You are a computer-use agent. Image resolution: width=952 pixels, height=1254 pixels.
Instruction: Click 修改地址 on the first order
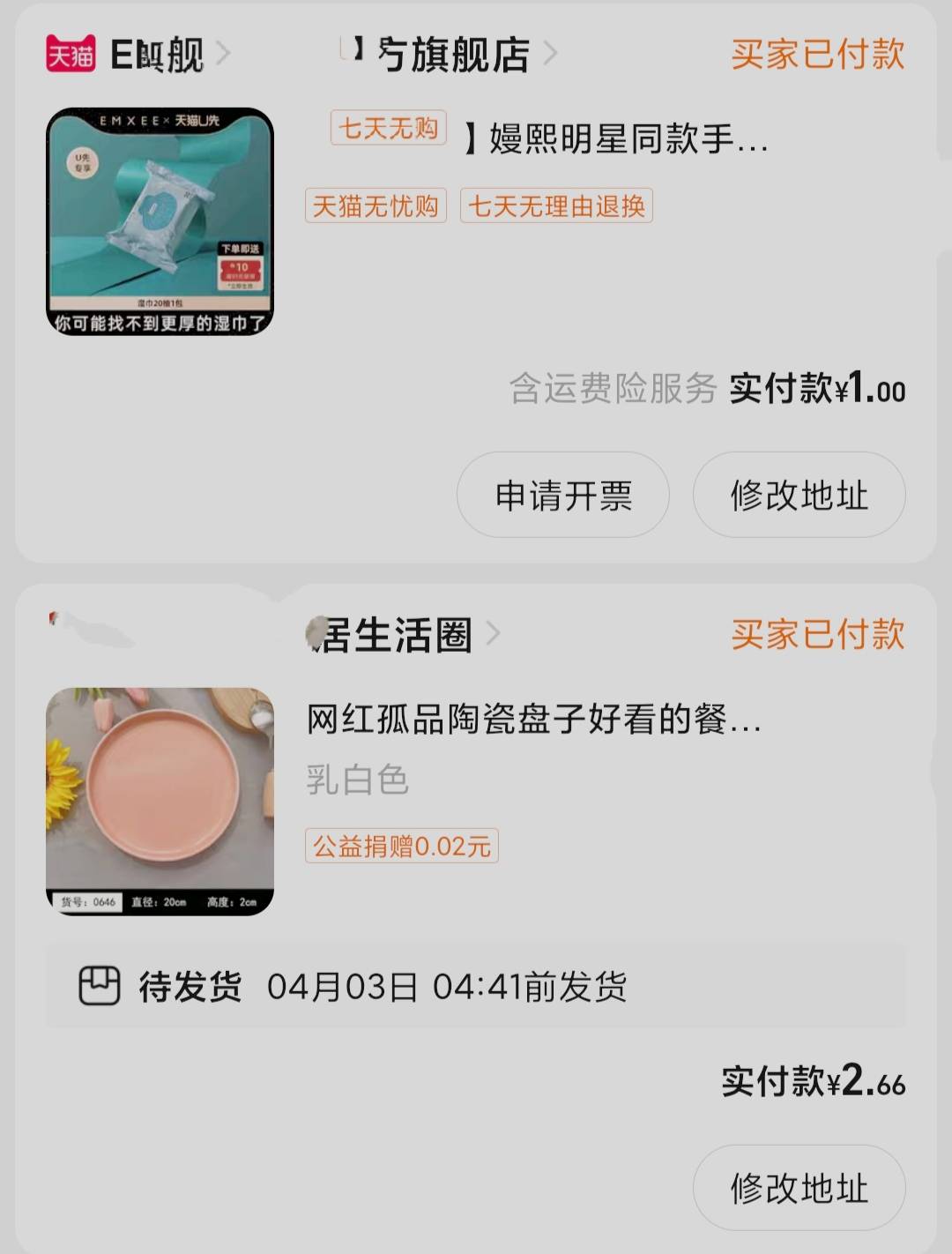[798, 496]
